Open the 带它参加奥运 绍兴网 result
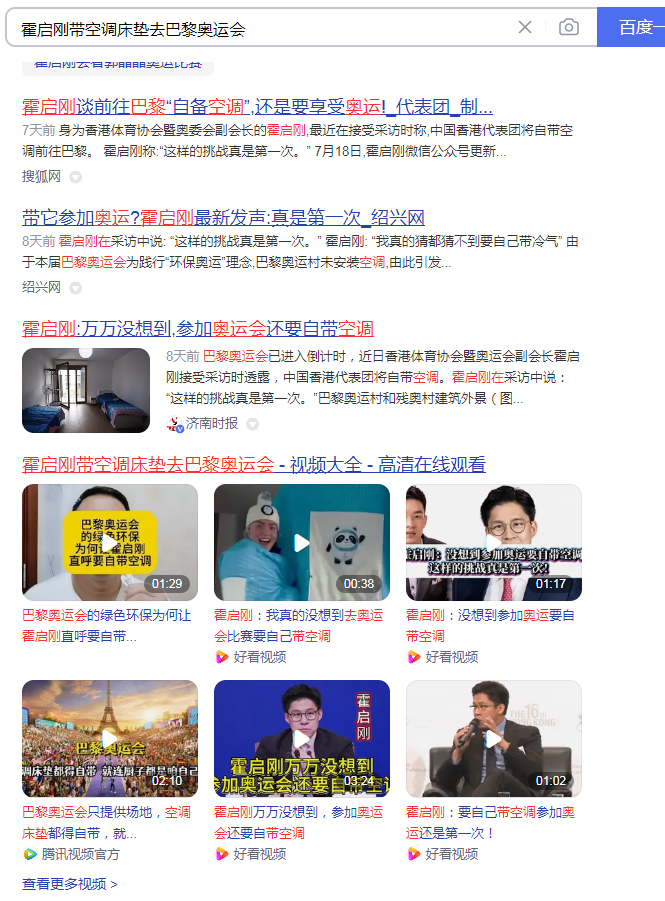665x901 pixels. 223,217
